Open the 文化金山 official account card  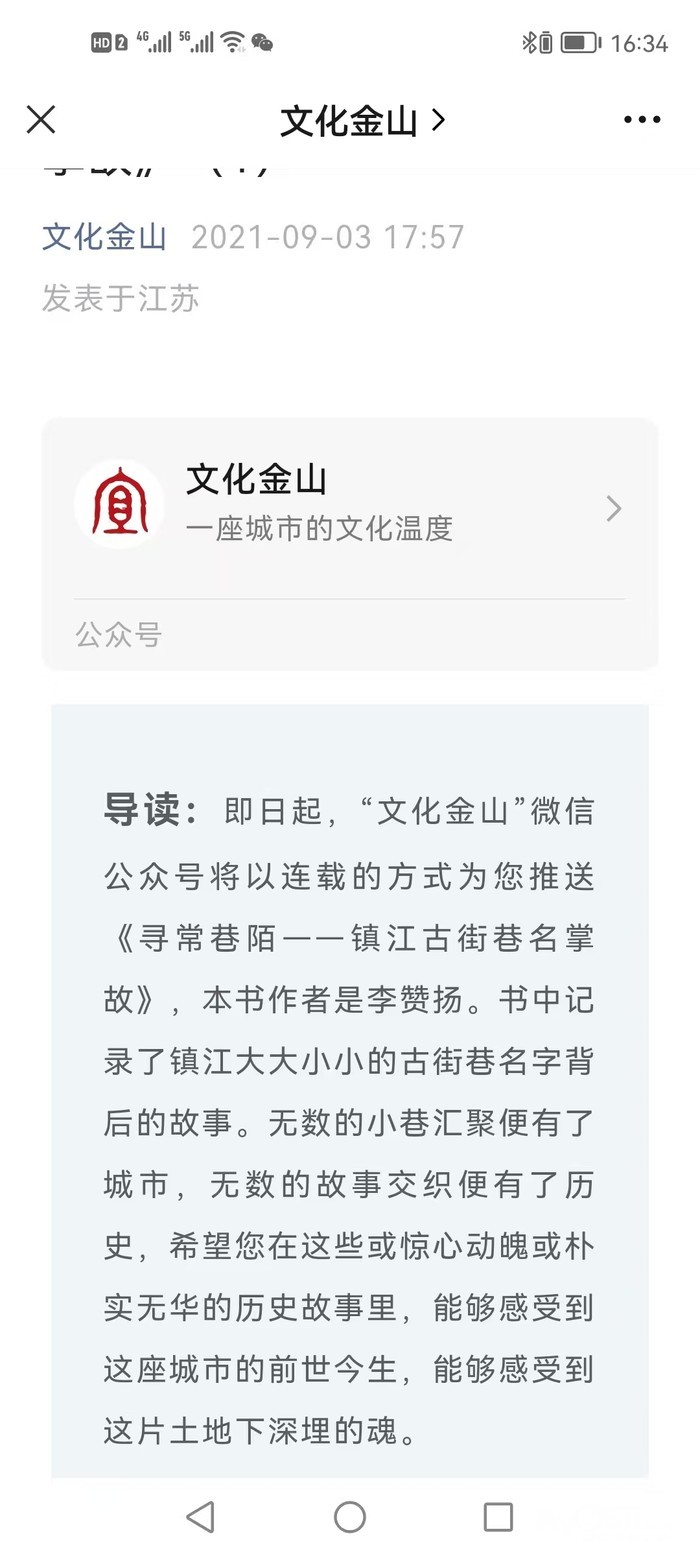tap(349, 509)
